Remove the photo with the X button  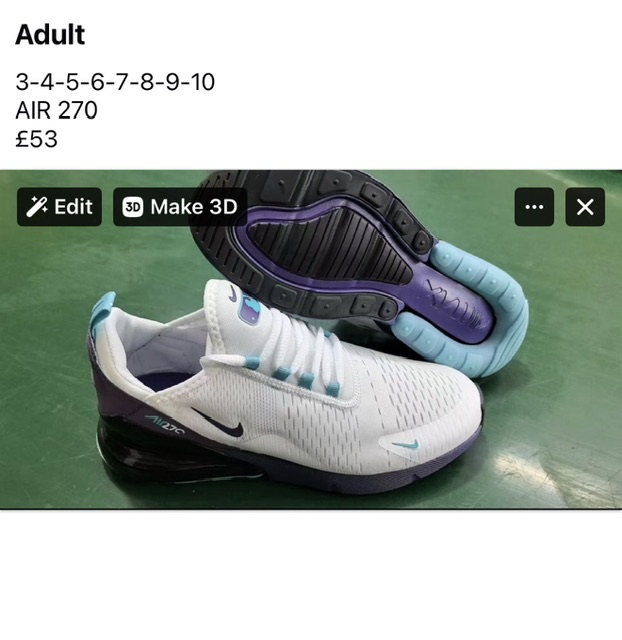point(585,207)
